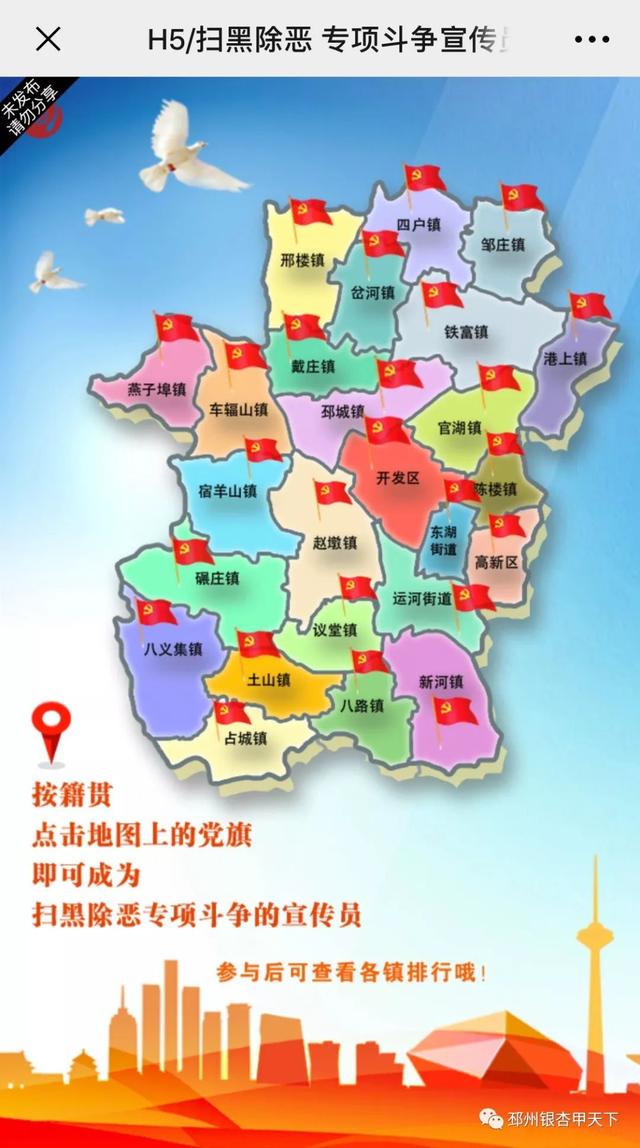Tap the flag over 岔河镇
This screenshot has height=1148, width=640.
383,245
